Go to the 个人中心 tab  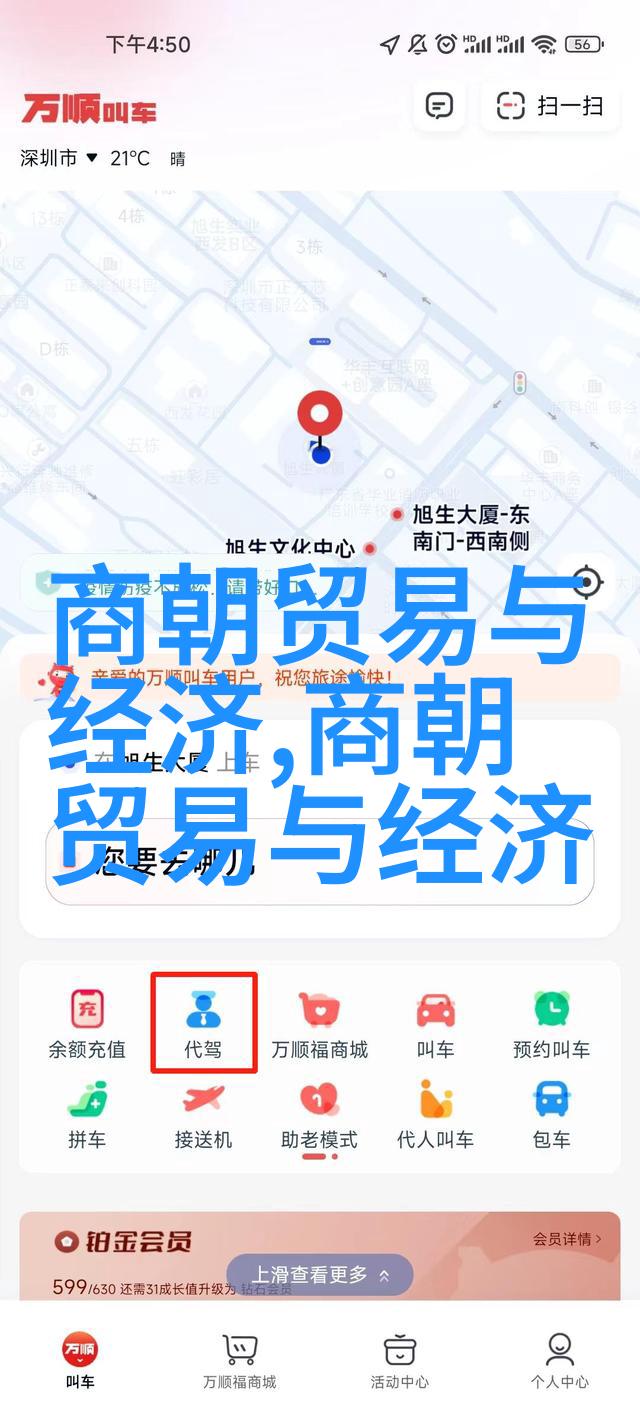559,1360
